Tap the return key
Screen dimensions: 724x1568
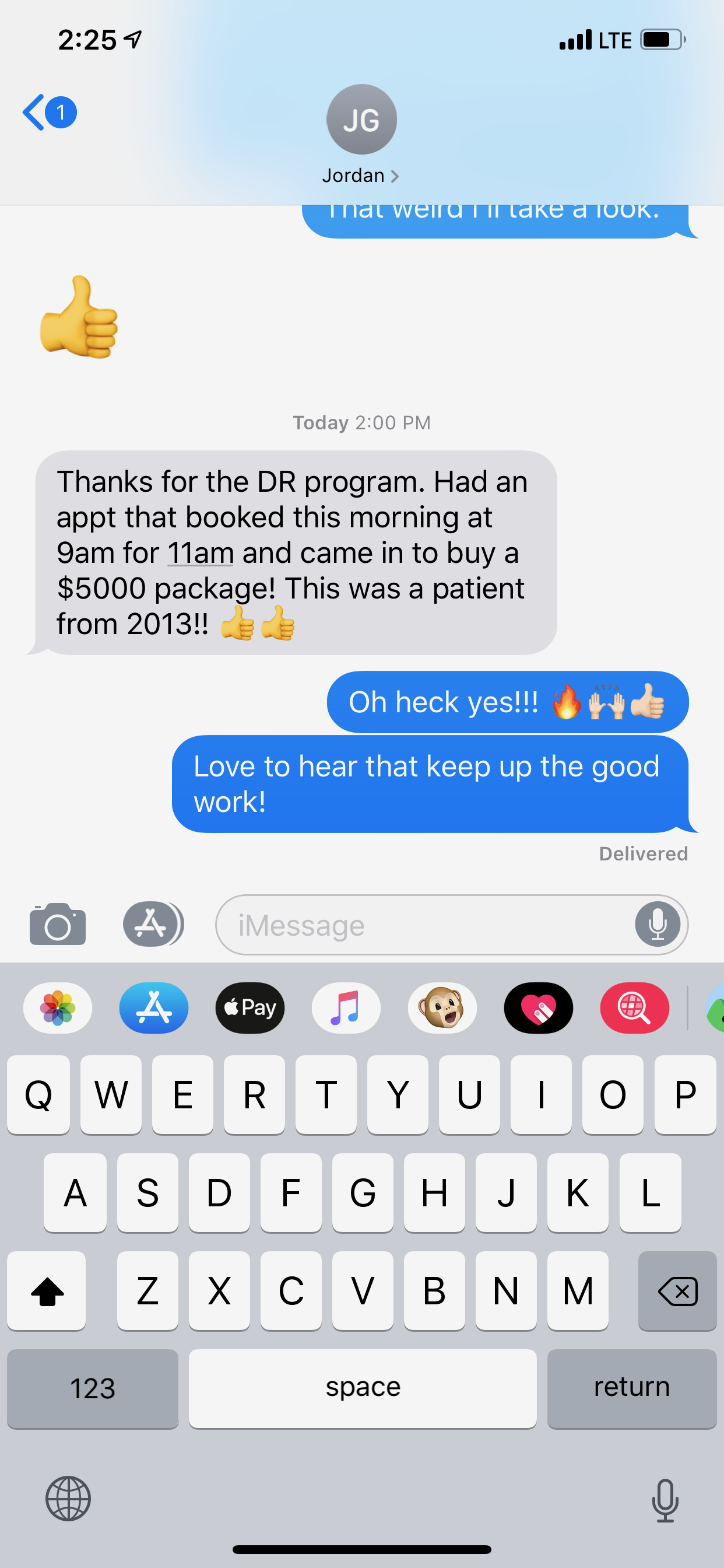coord(632,1388)
